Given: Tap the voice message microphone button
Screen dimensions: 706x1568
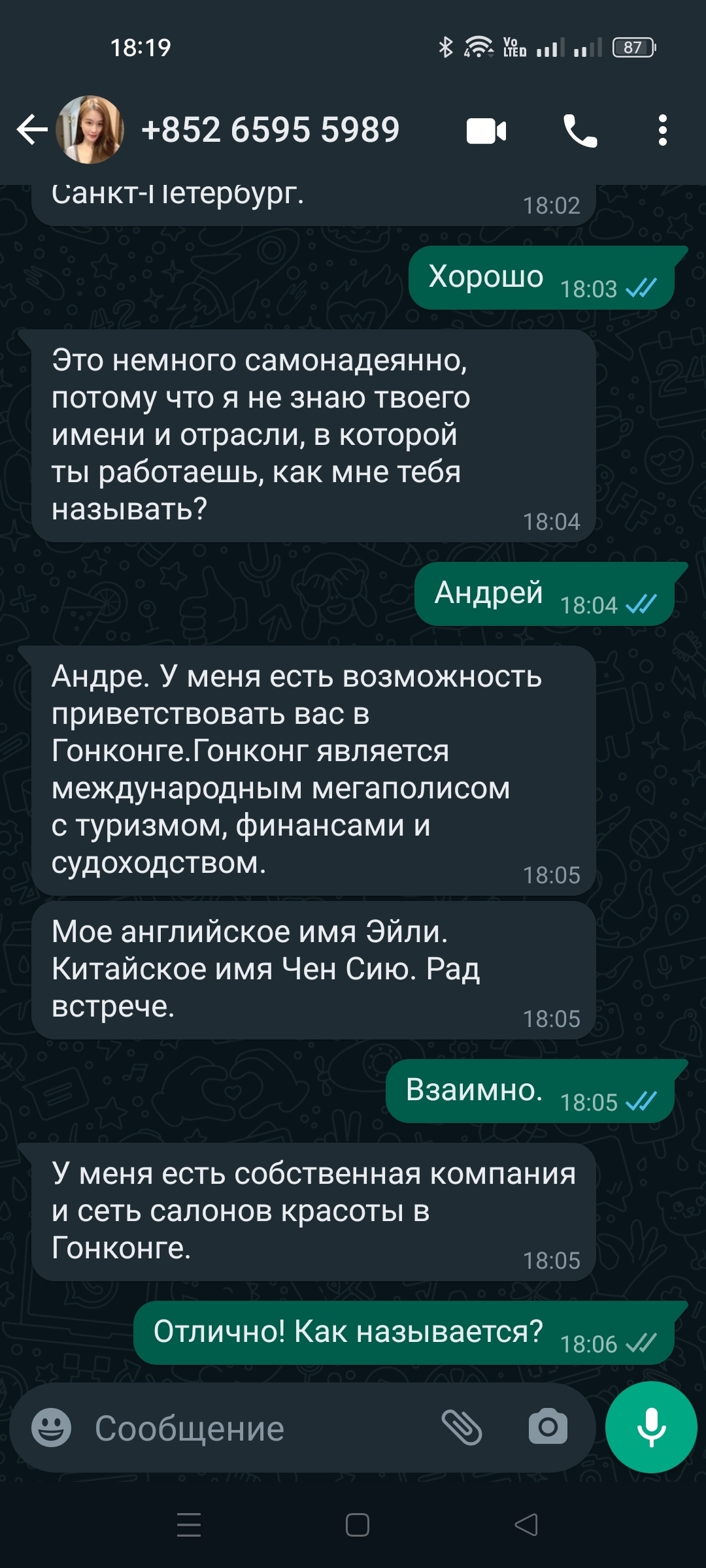Looking at the screenshot, I should point(651,1427).
